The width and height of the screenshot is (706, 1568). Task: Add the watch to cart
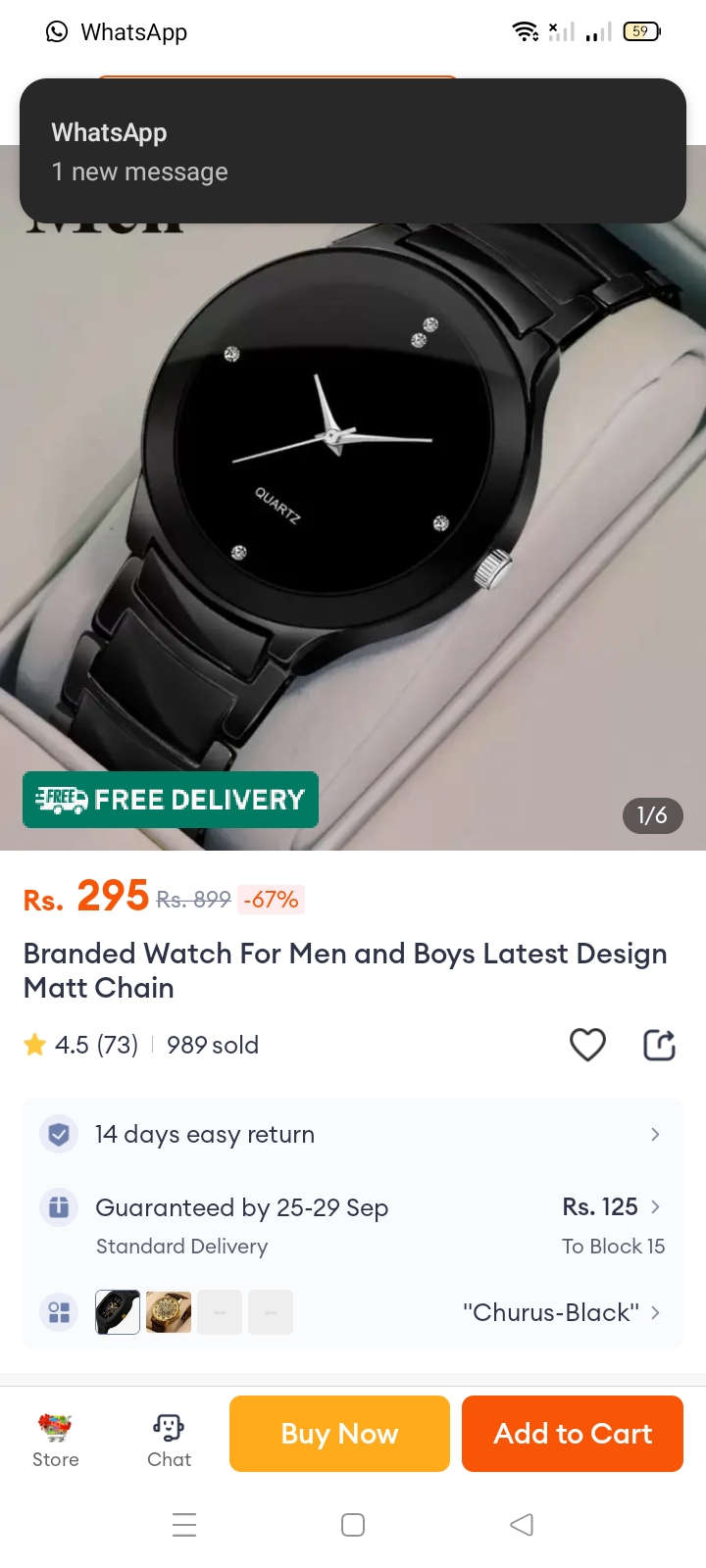click(573, 1434)
